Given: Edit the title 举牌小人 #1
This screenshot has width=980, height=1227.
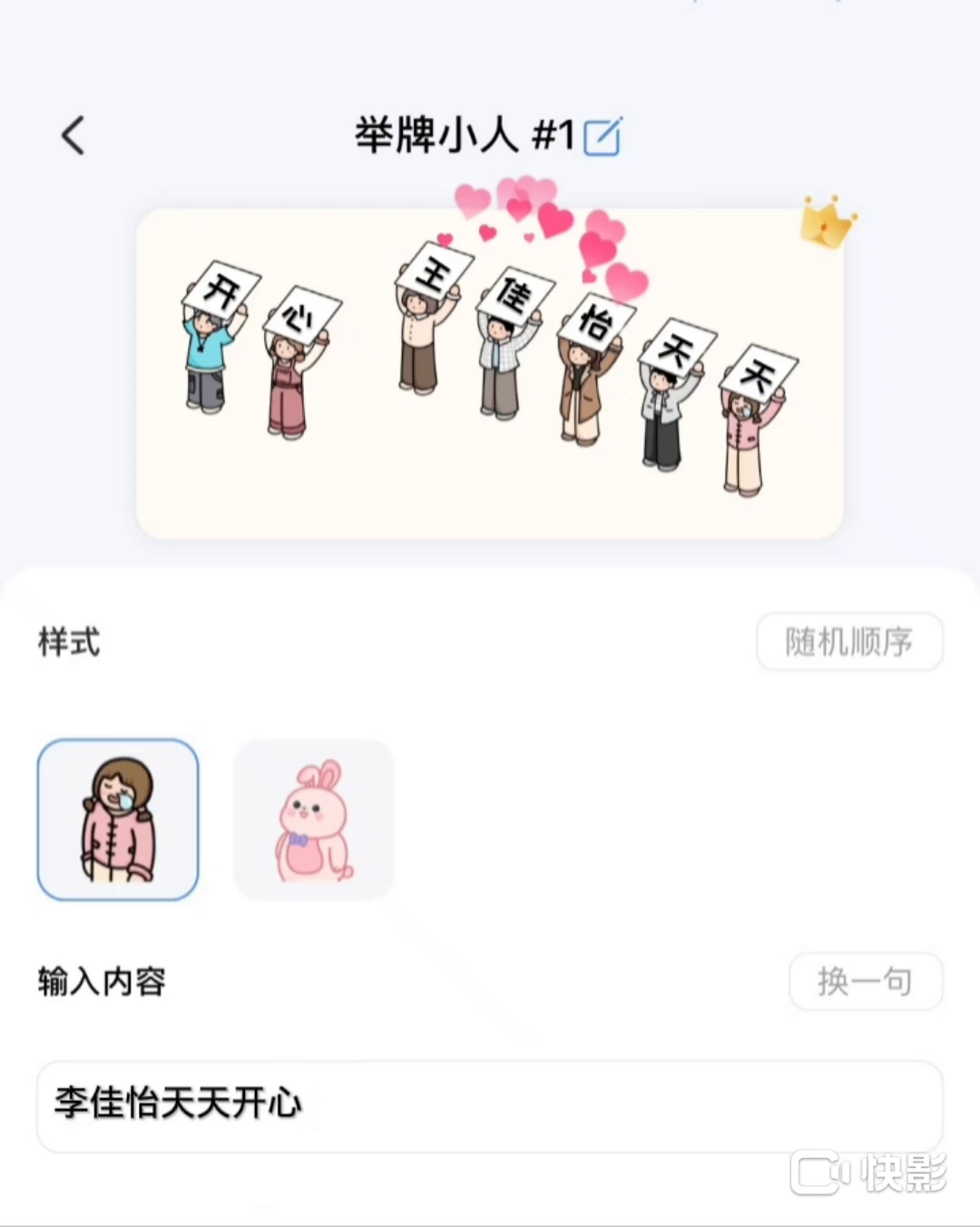Looking at the screenshot, I should pos(603,137).
